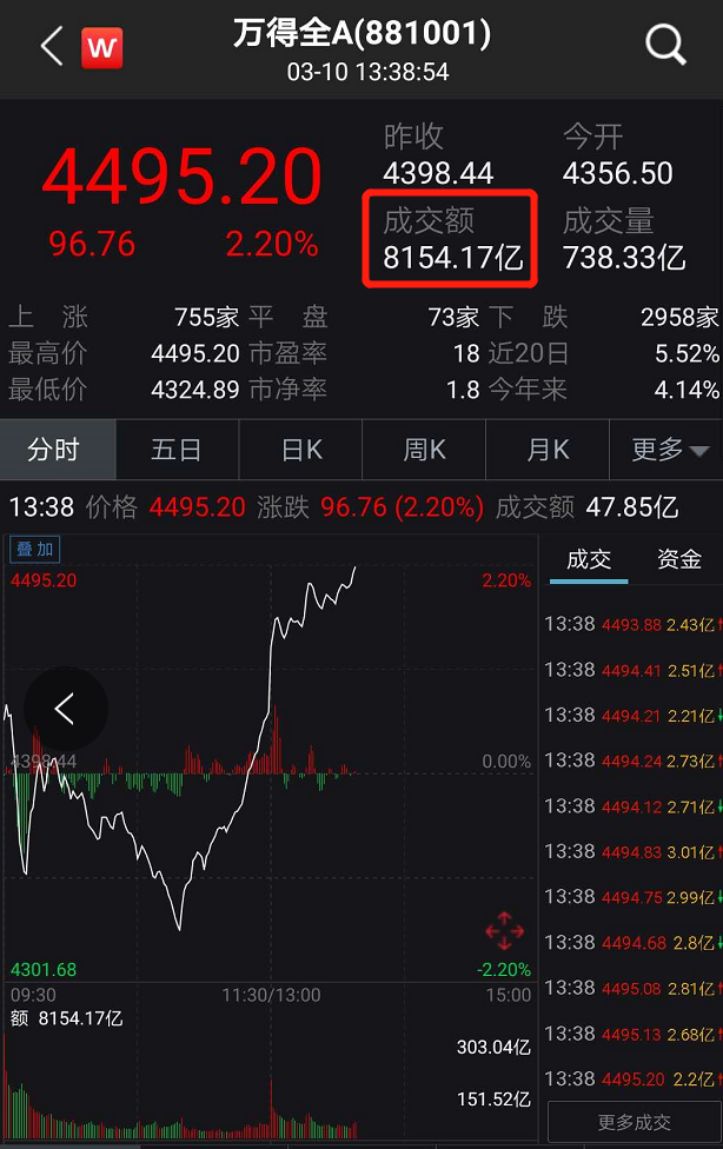Switch to the 成交 trades tab
Screen dimensions: 723x1149
[588, 559]
